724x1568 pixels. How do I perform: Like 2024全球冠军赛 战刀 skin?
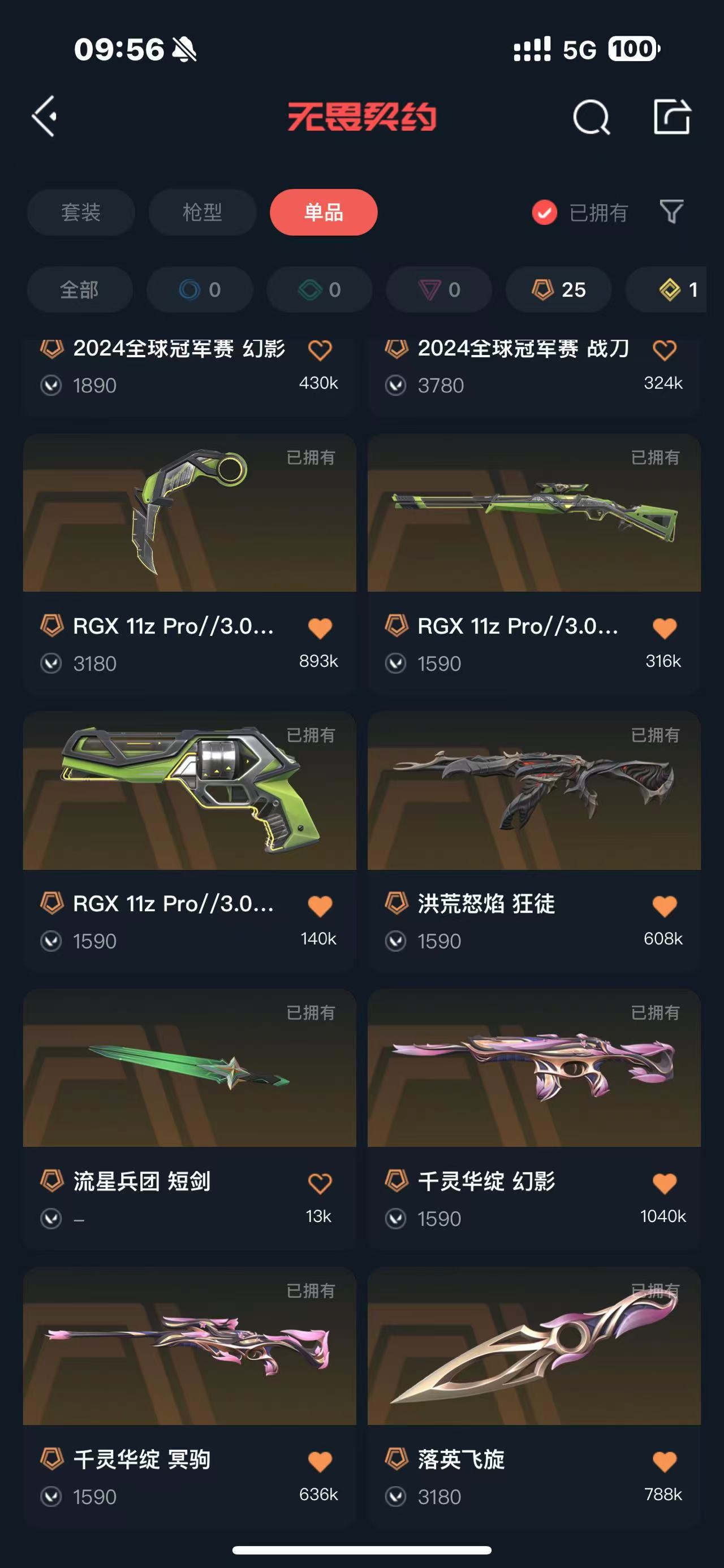coord(664,350)
